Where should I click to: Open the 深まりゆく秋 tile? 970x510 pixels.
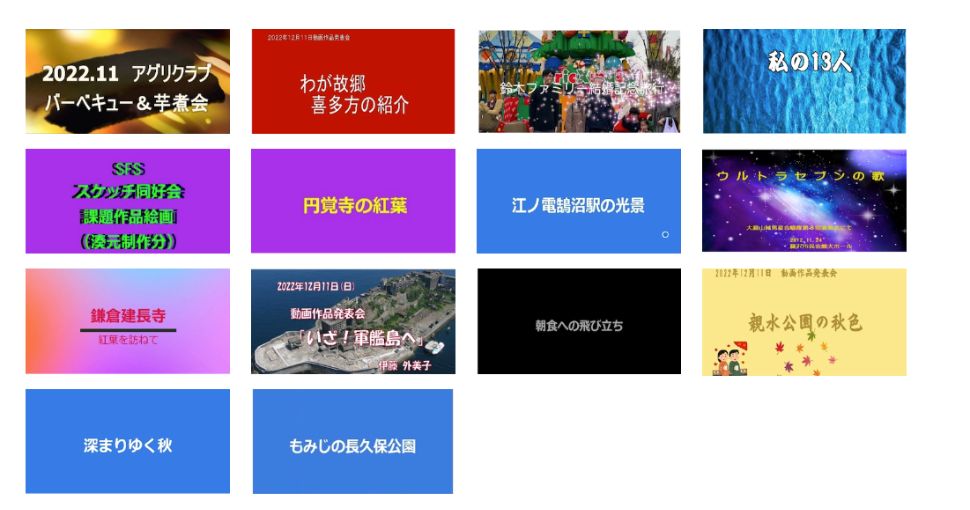click(127, 441)
